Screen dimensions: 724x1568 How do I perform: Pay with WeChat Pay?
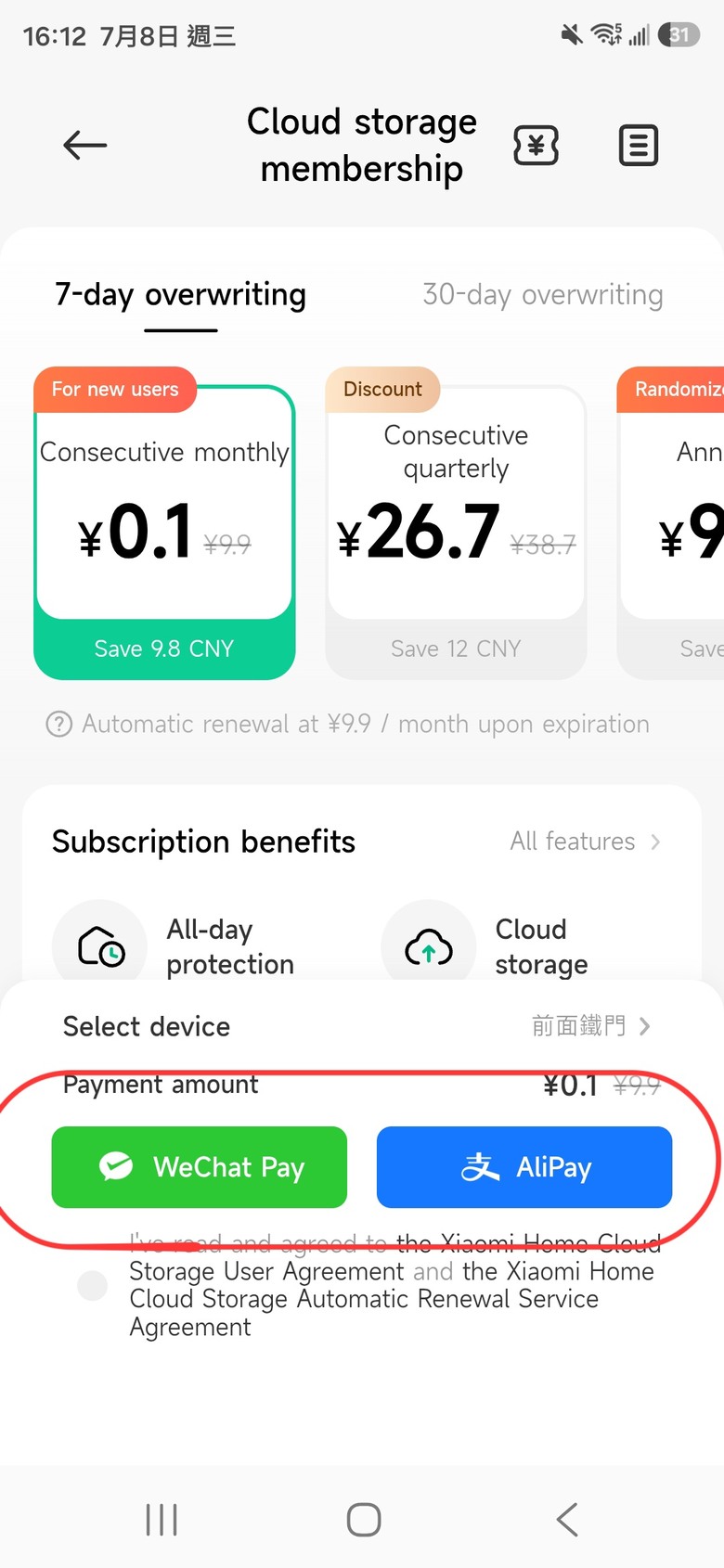[x=200, y=1167]
